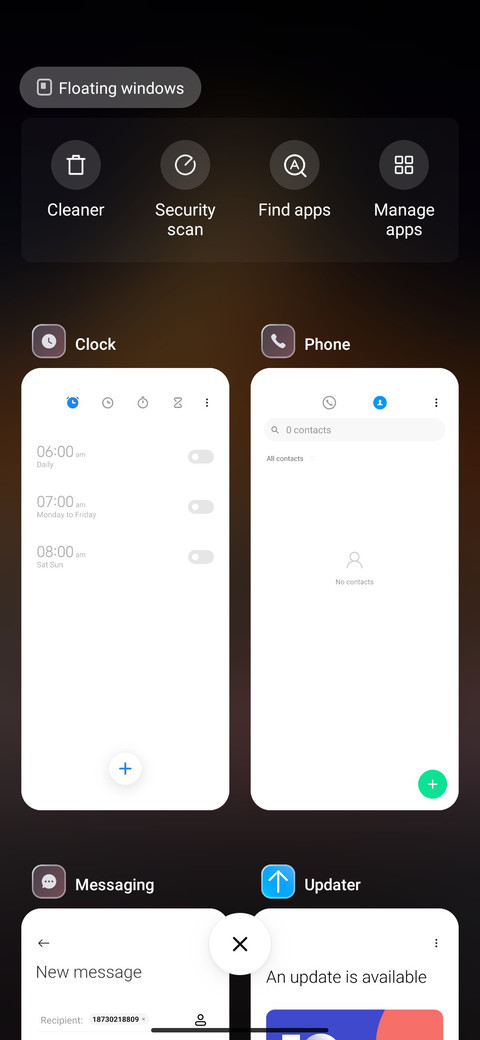Screen dimensions: 480x1040
Task: Tap Find apps
Action: [294, 180]
